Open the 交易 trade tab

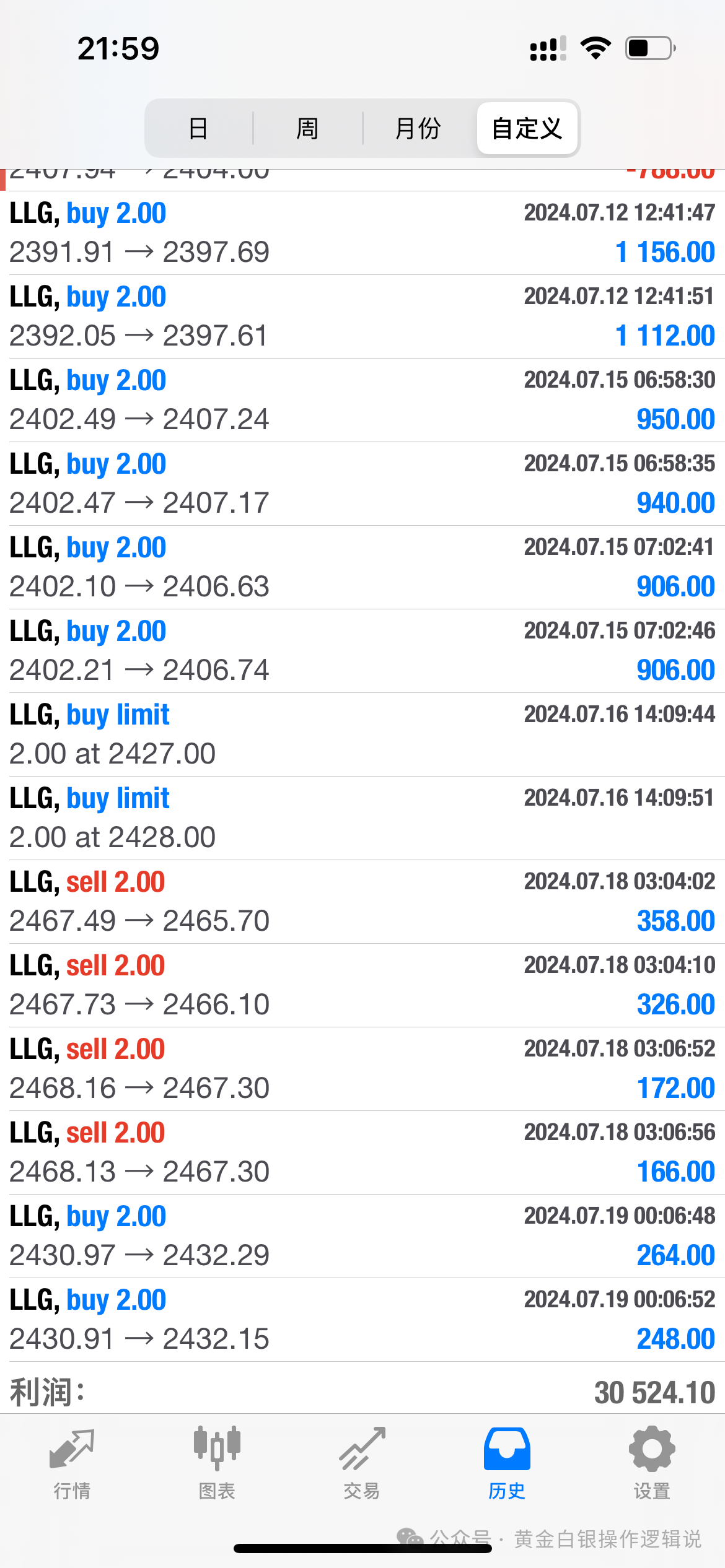click(x=362, y=1463)
